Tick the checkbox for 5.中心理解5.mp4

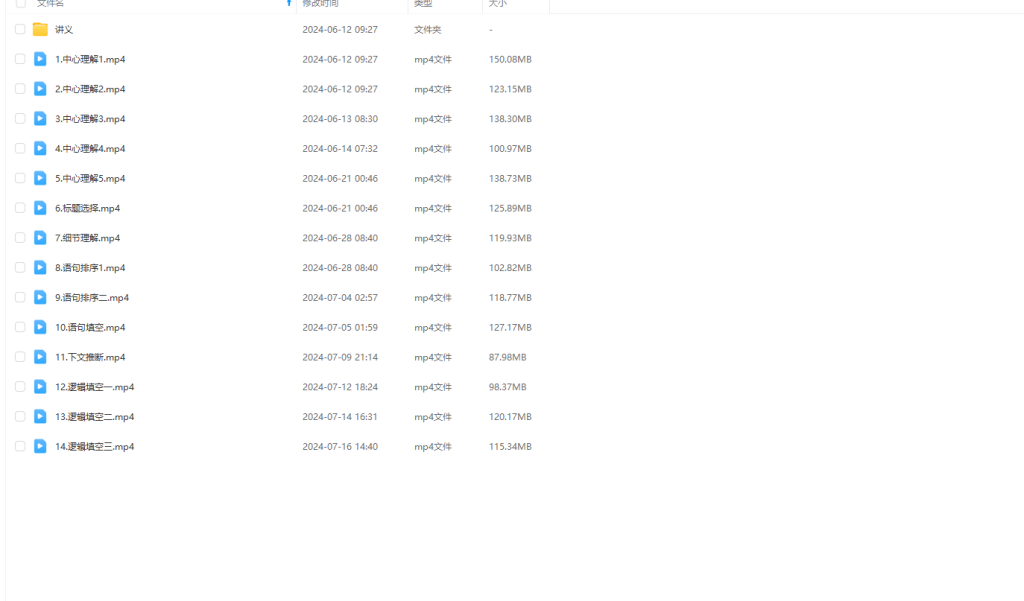pos(20,178)
